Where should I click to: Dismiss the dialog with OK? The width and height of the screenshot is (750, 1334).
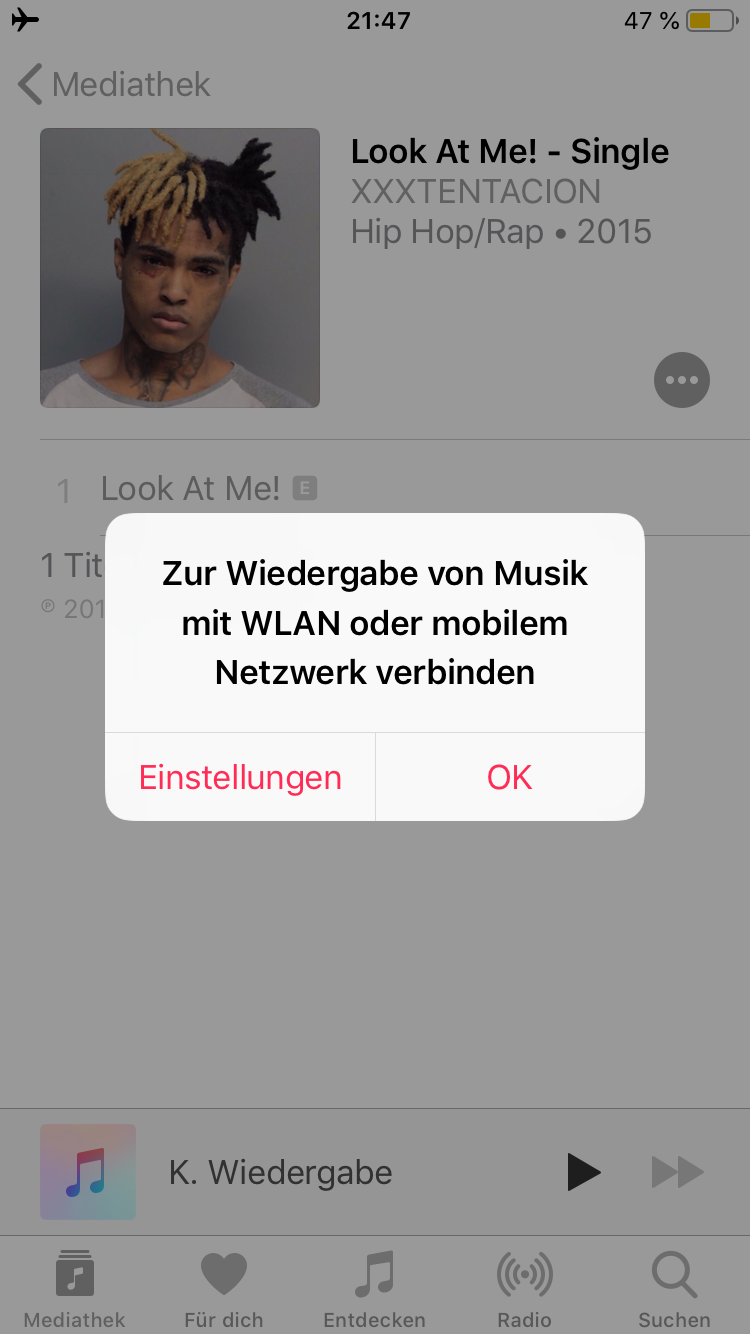[510, 777]
